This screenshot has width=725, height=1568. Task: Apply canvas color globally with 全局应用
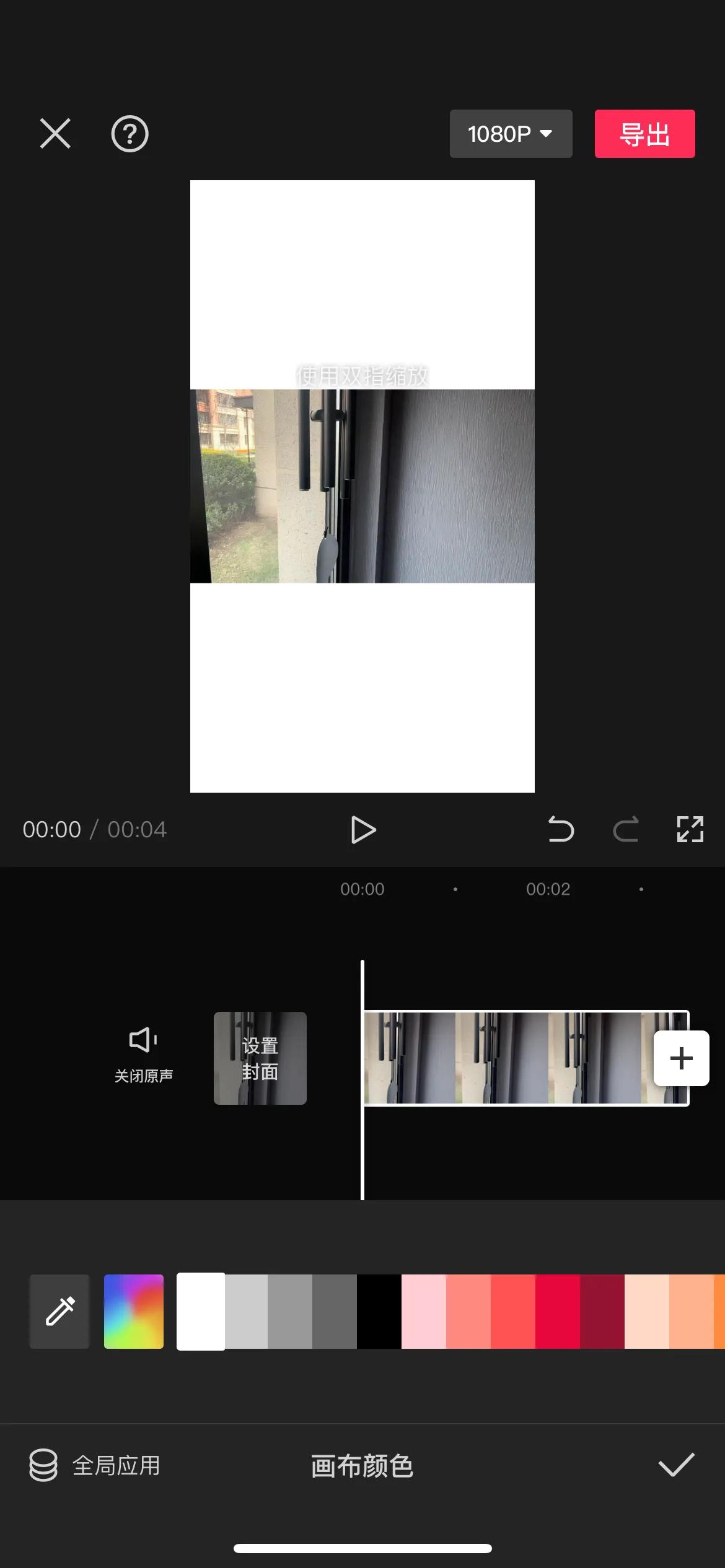point(95,1466)
